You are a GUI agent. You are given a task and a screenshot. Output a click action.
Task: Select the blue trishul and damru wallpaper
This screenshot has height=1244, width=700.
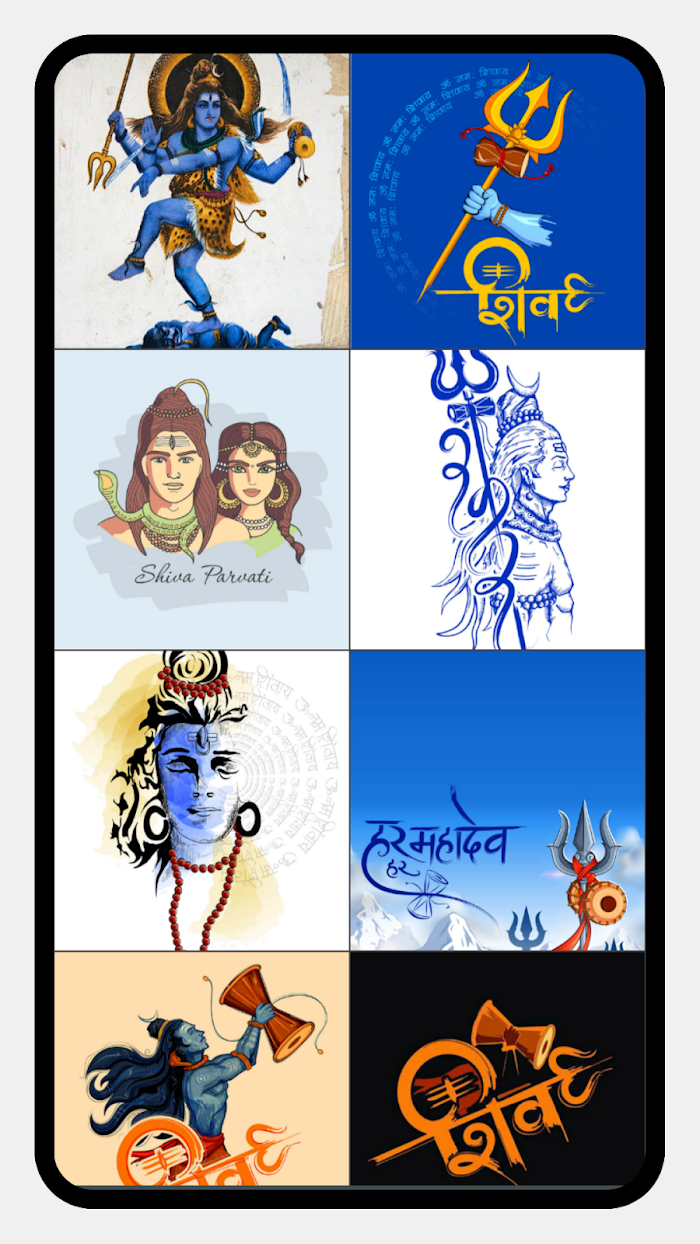tap(498, 201)
